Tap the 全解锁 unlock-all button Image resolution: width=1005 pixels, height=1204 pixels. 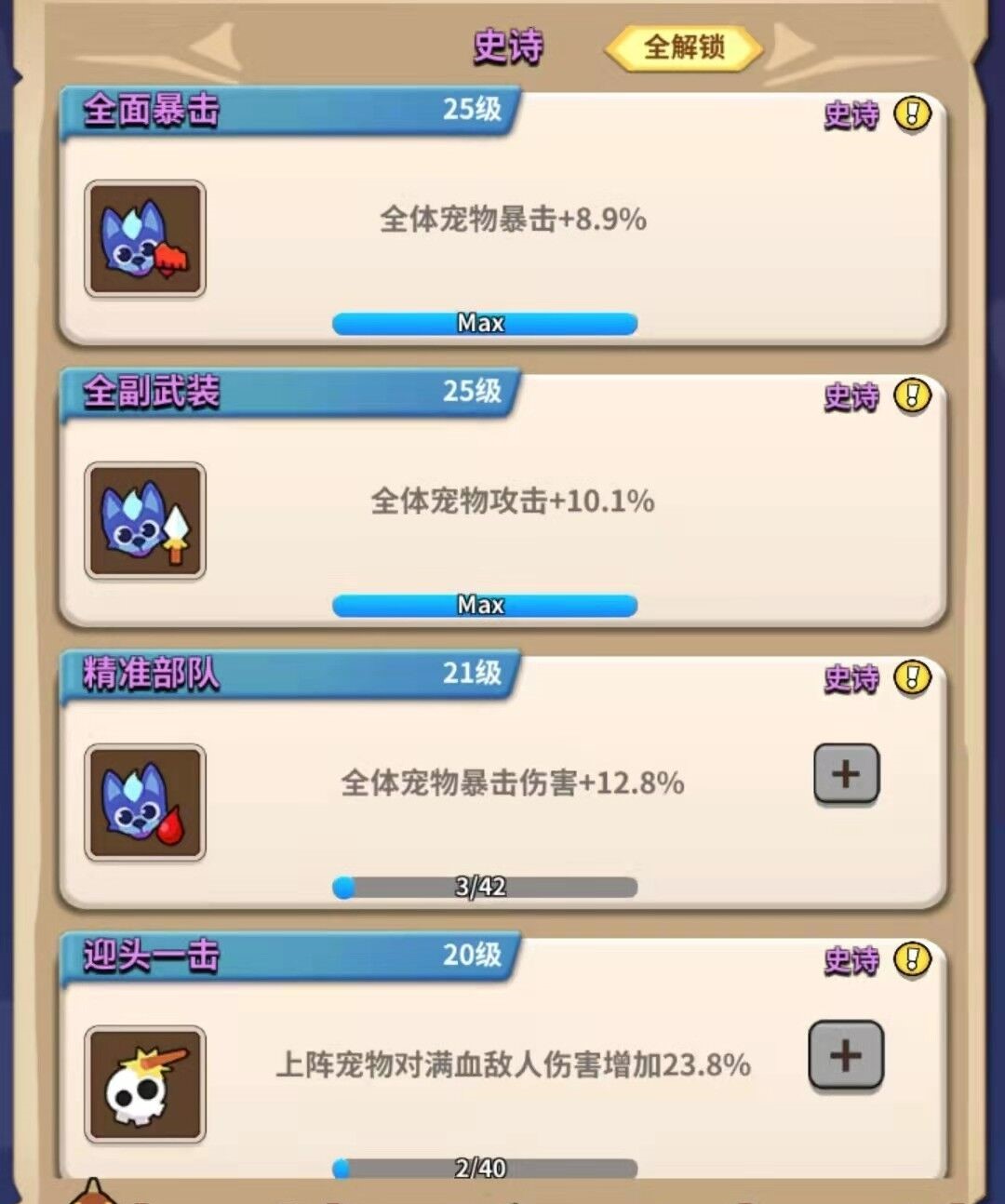click(684, 47)
